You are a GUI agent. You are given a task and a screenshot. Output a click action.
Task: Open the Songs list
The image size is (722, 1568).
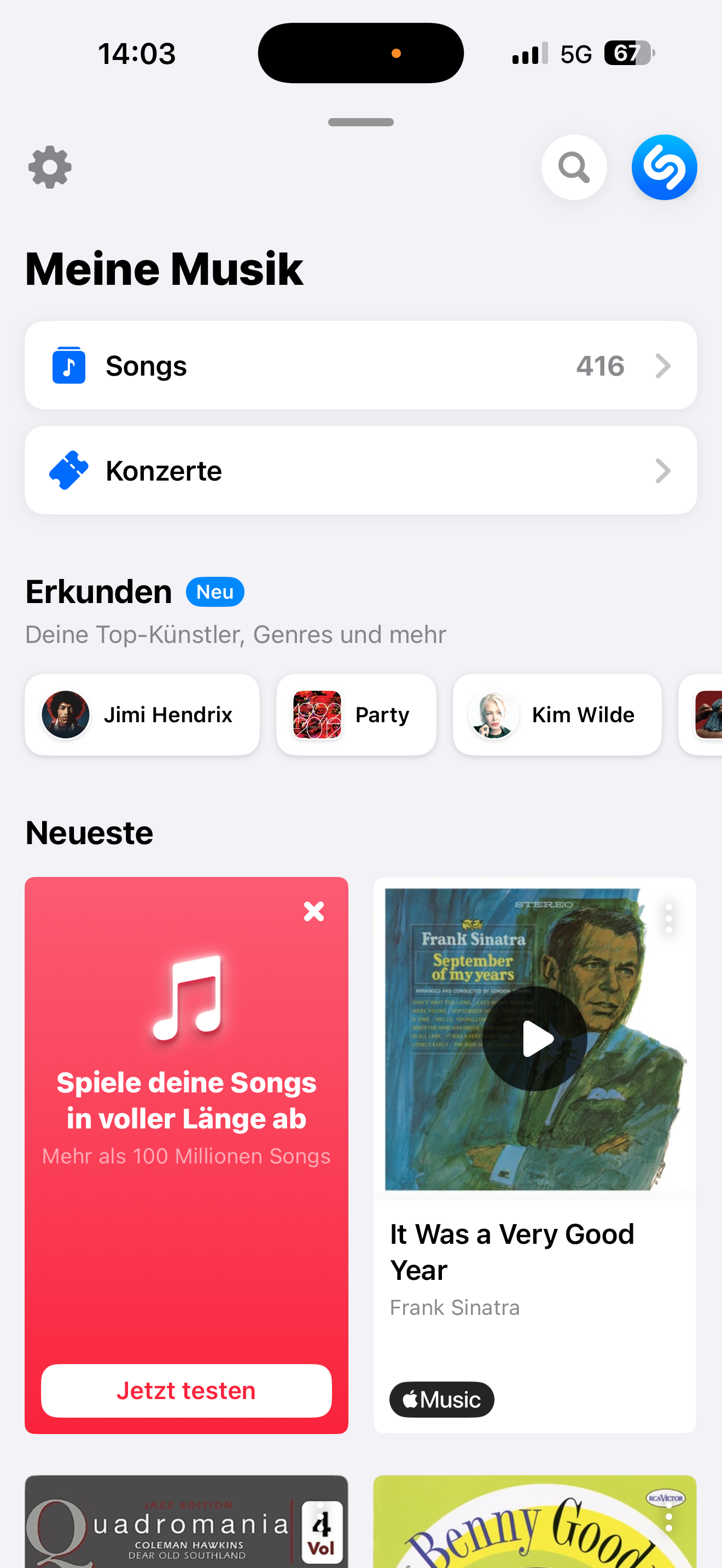coord(360,366)
